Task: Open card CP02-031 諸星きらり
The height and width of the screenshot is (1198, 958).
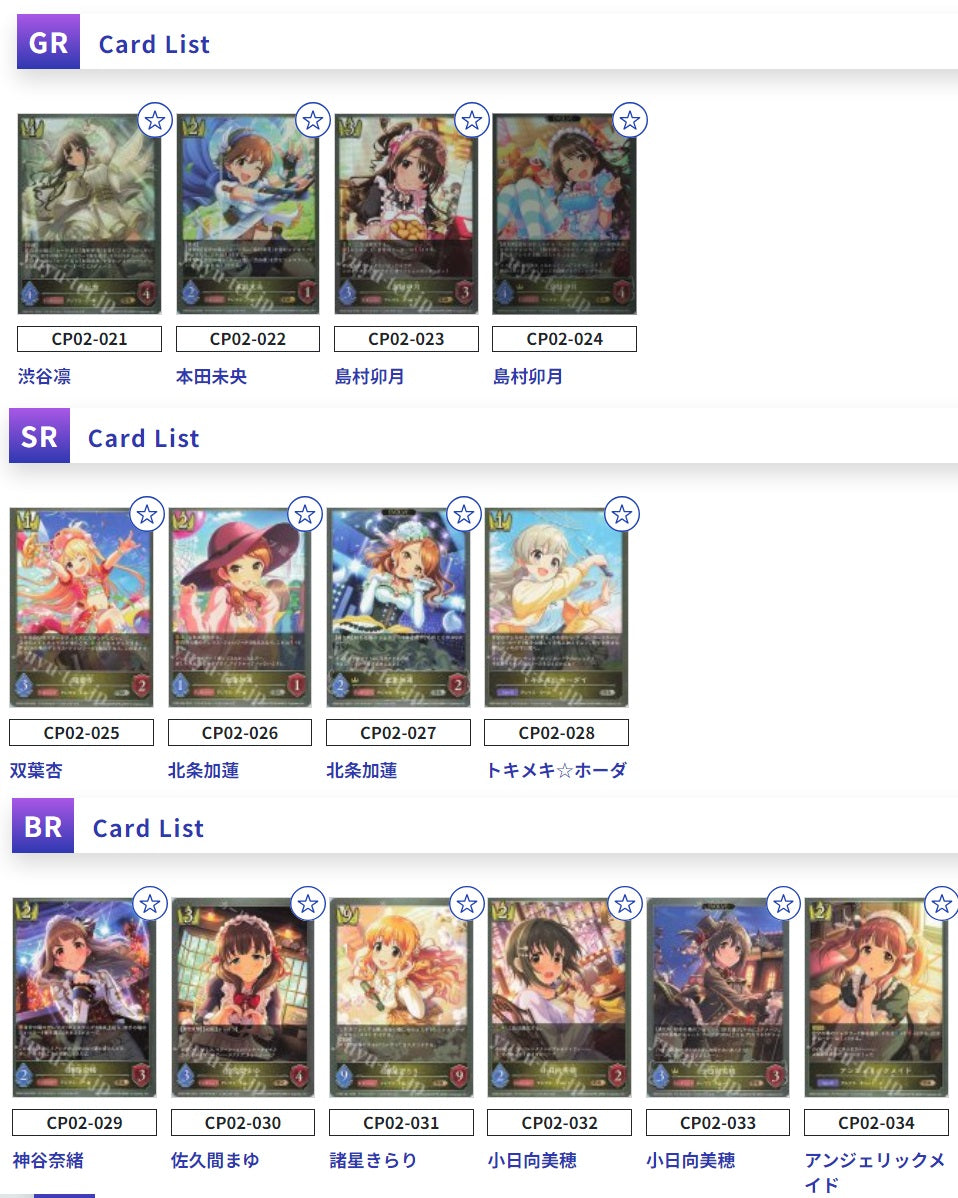Action: point(400,997)
